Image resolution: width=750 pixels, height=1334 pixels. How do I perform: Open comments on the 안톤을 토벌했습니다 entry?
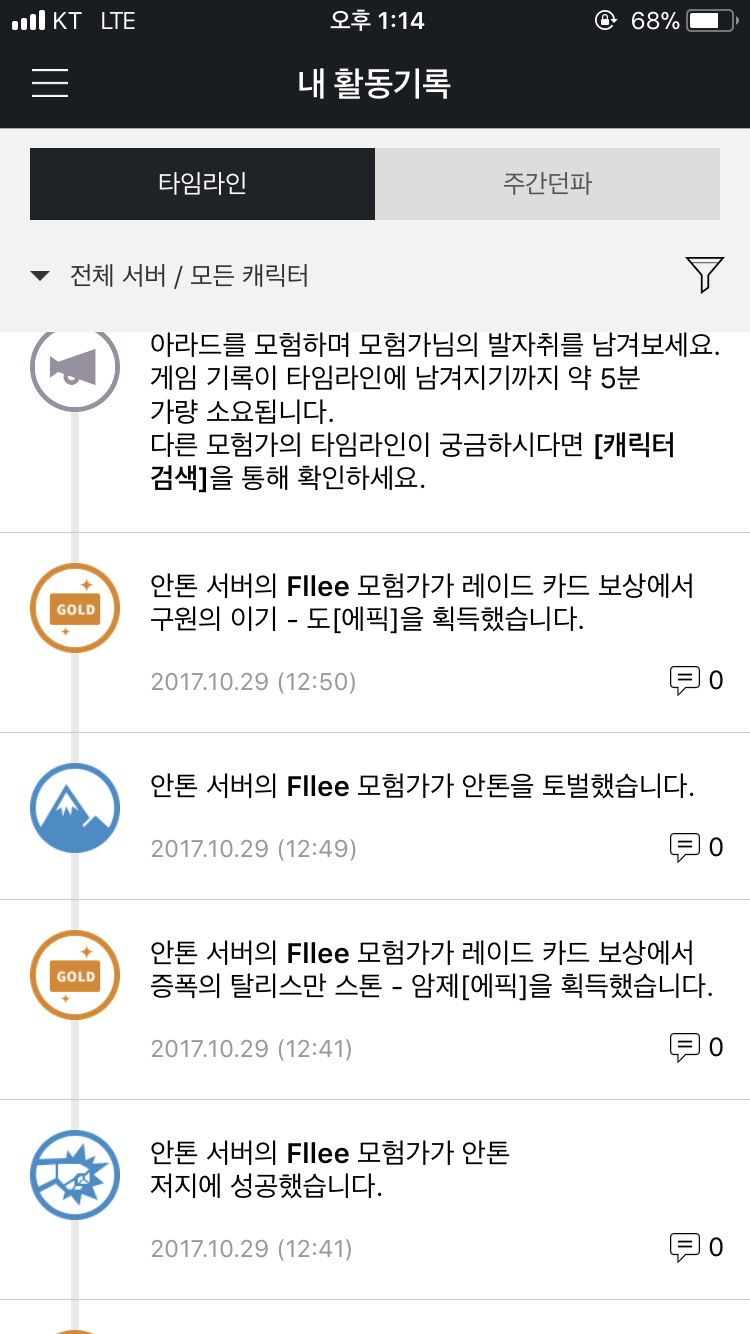tap(696, 847)
